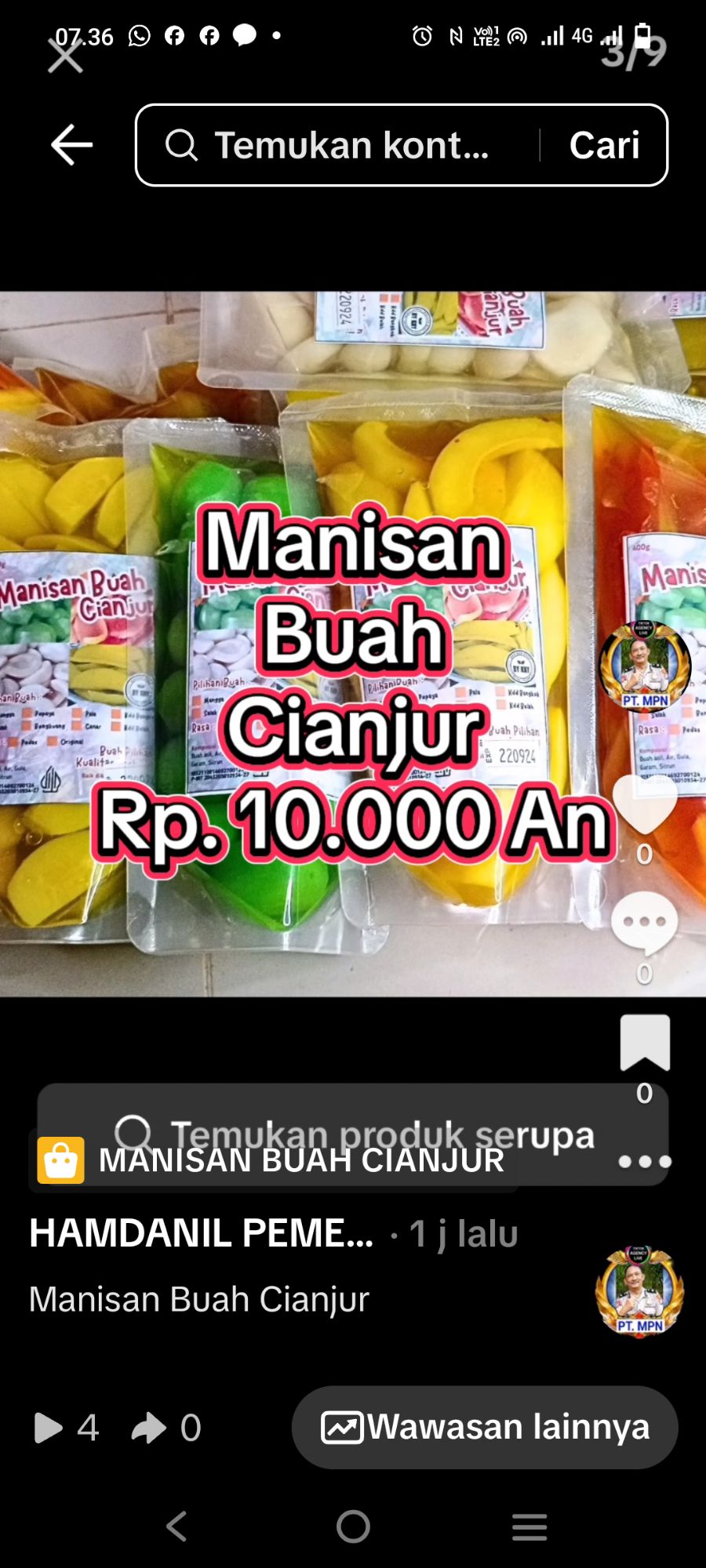This screenshot has width=706, height=1568.
Task: Open the PT. MPN profile avatar
Action: pyautogui.click(x=645, y=666)
